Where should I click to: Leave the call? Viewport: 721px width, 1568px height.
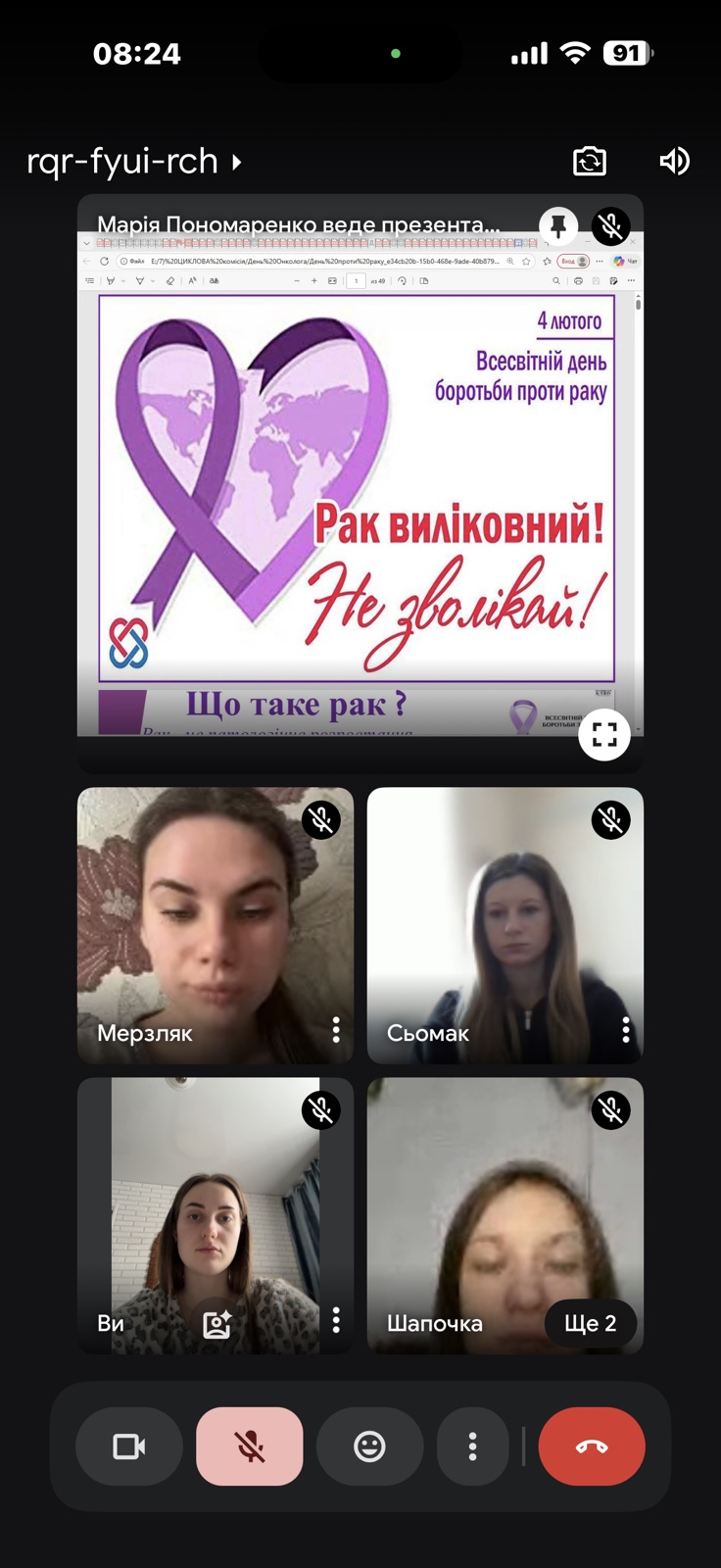pos(592,1446)
